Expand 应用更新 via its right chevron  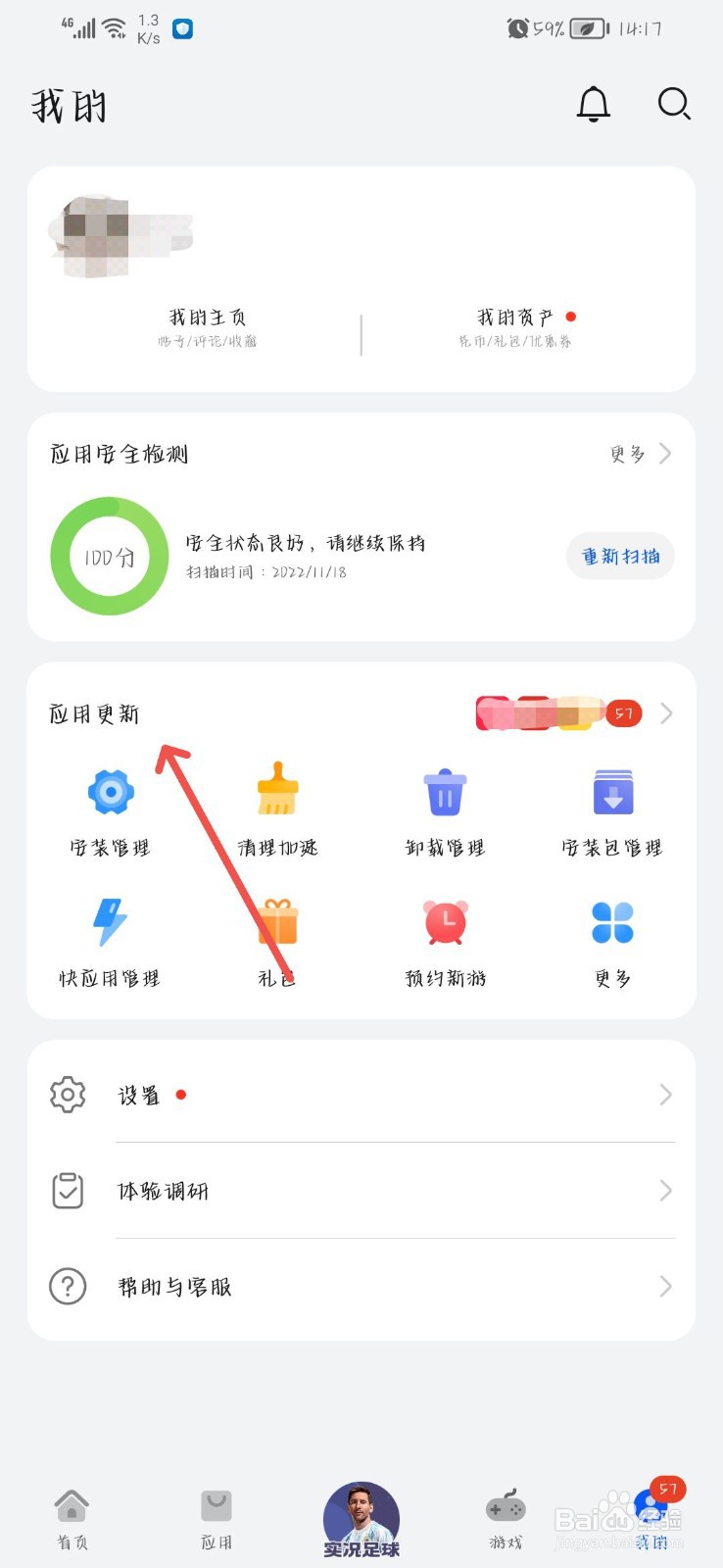(665, 713)
